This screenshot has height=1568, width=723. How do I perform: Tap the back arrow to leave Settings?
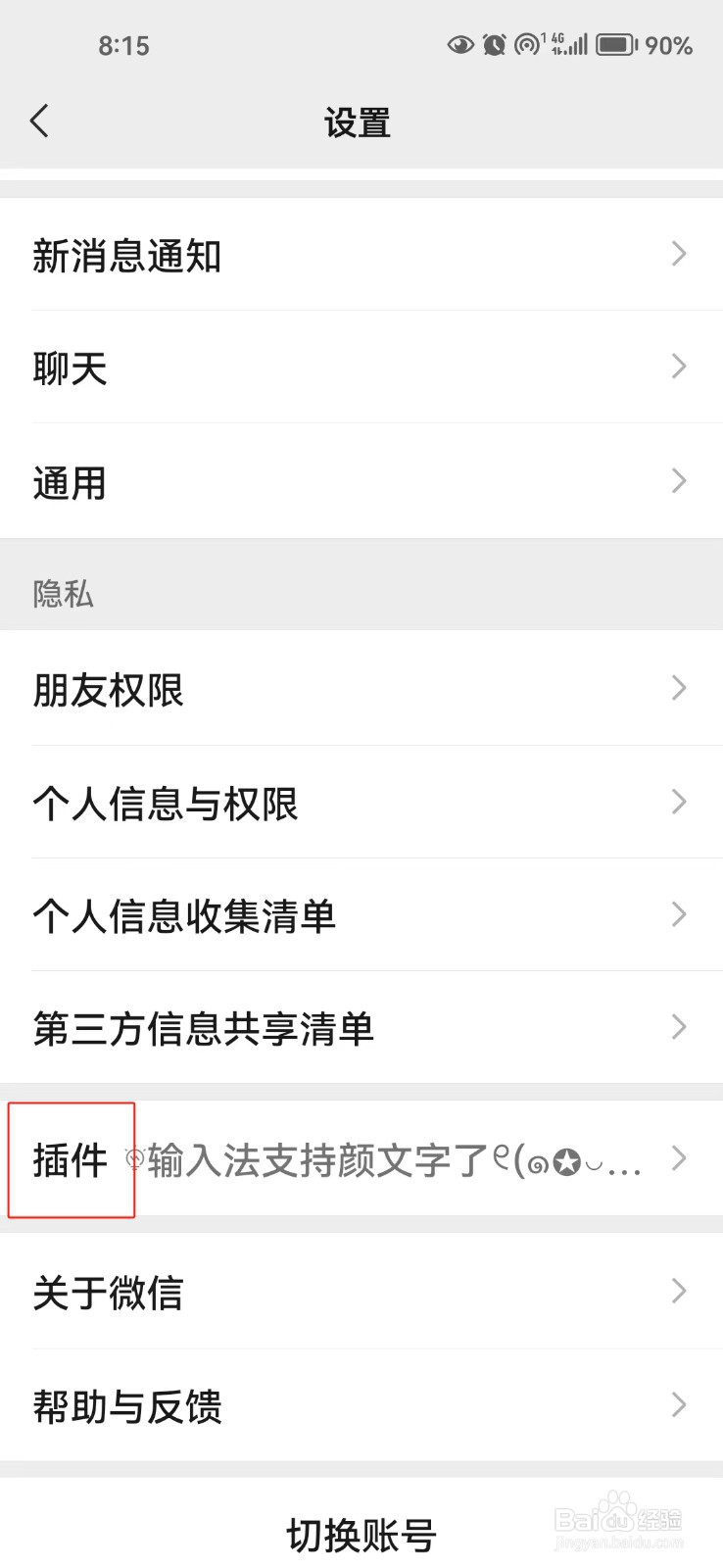click(x=39, y=120)
